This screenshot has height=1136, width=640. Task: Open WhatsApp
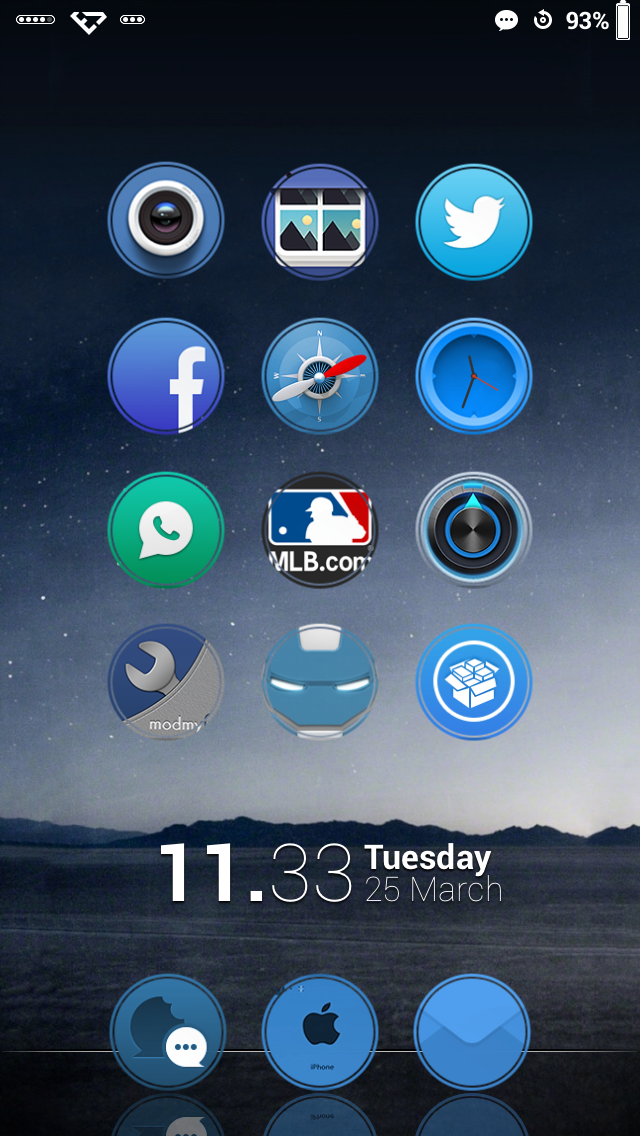166,530
